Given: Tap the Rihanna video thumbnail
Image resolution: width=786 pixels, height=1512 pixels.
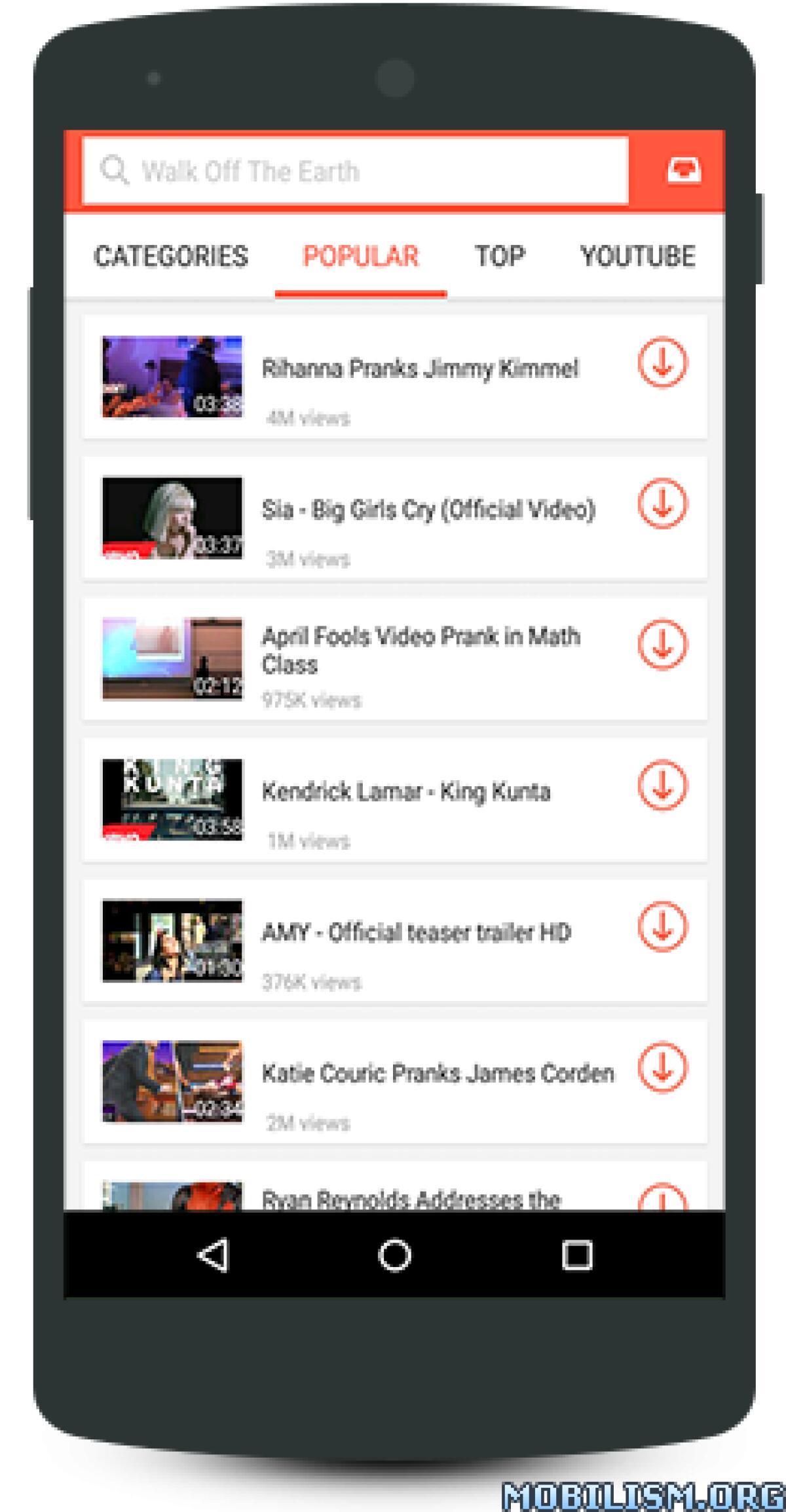Looking at the screenshot, I should [172, 376].
